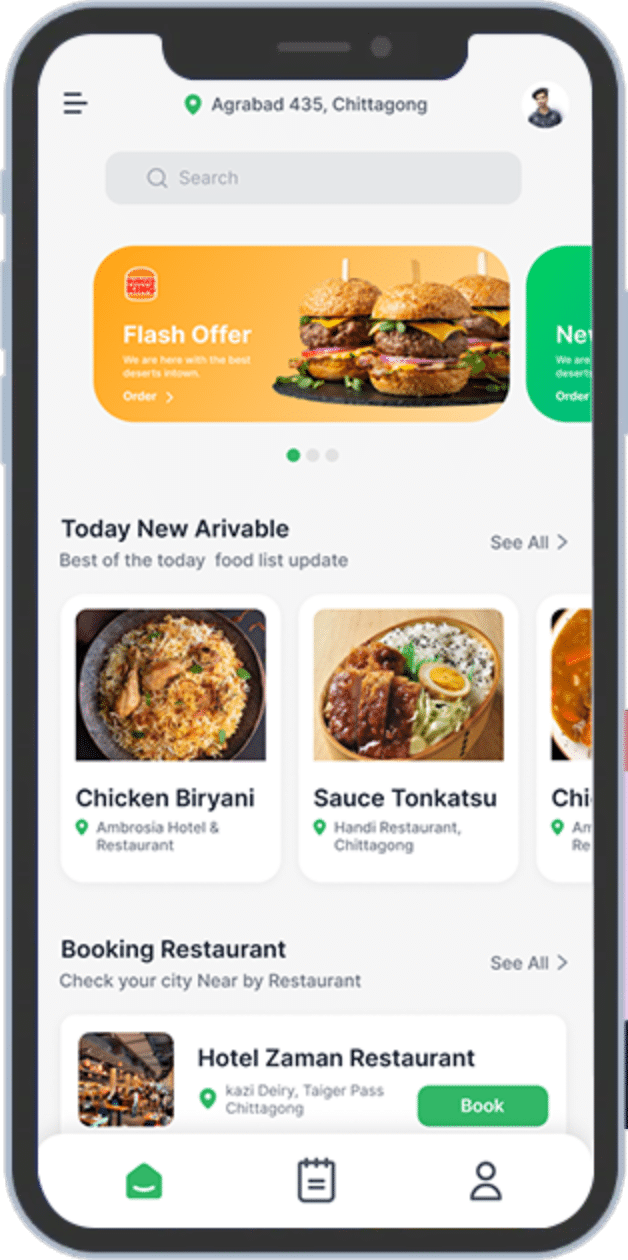The height and width of the screenshot is (1260, 628).
Task: Switch to the Home tab
Action: point(144,1182)
